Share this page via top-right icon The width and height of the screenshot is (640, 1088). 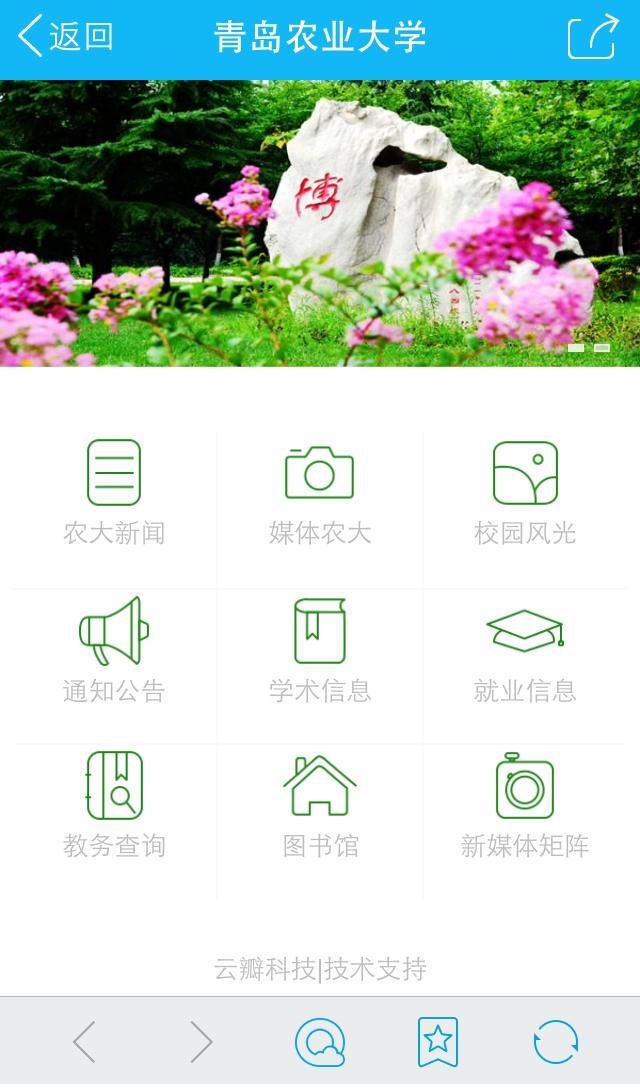(x=592, y=37)
